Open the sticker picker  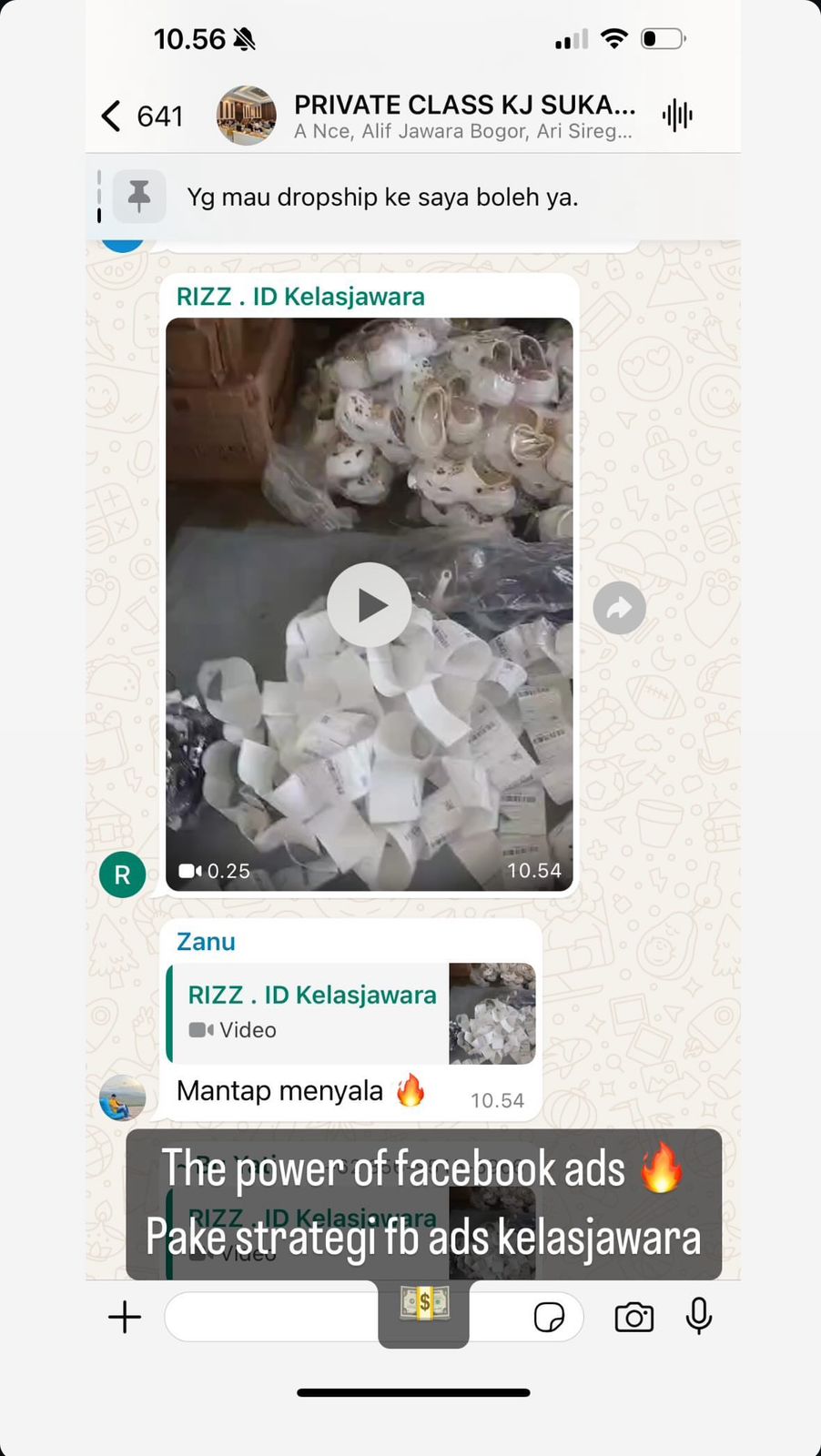tap(549, 1317)
